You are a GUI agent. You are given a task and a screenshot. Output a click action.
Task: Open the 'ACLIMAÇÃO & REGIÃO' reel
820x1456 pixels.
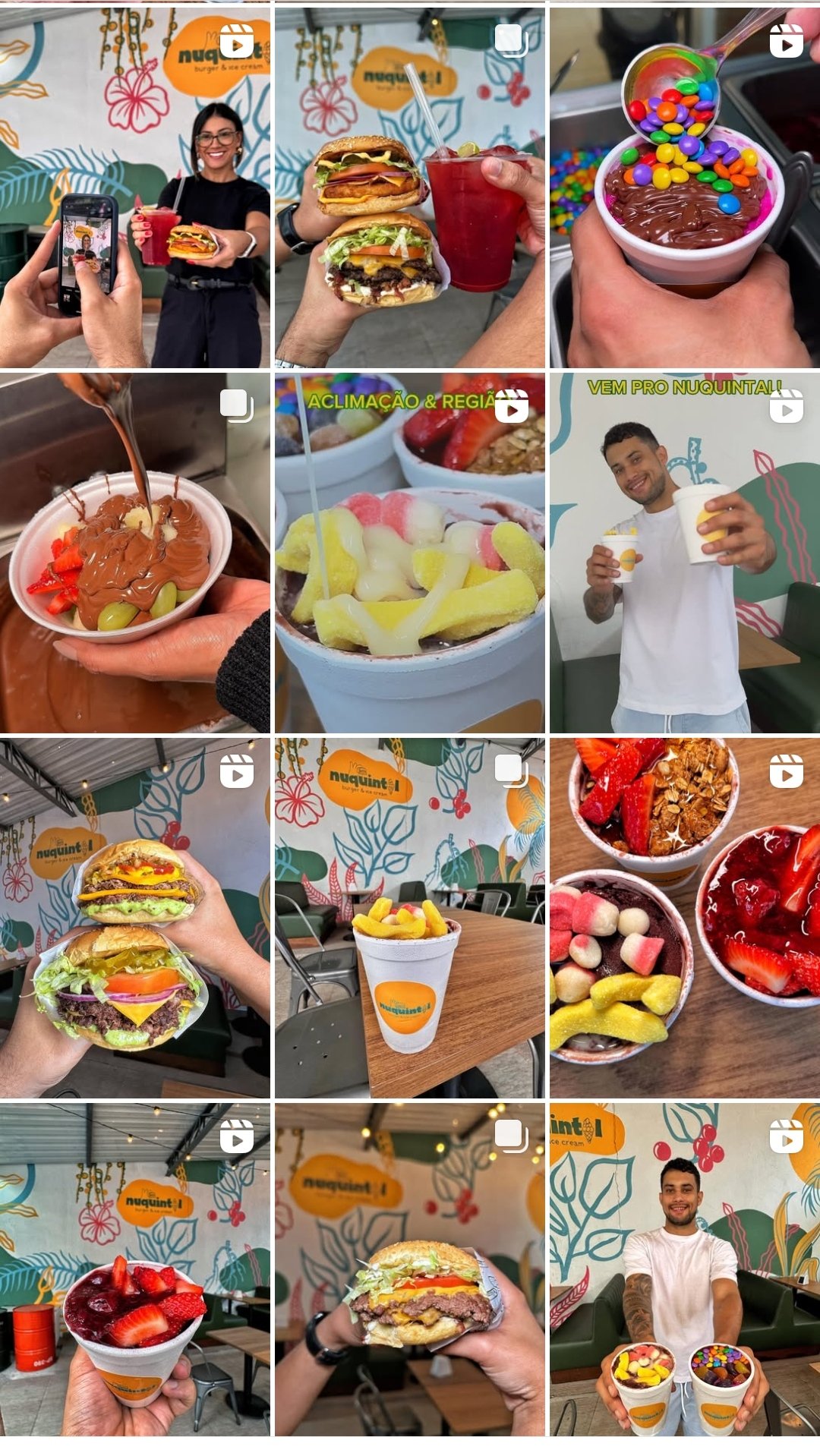tap(409, 553)
